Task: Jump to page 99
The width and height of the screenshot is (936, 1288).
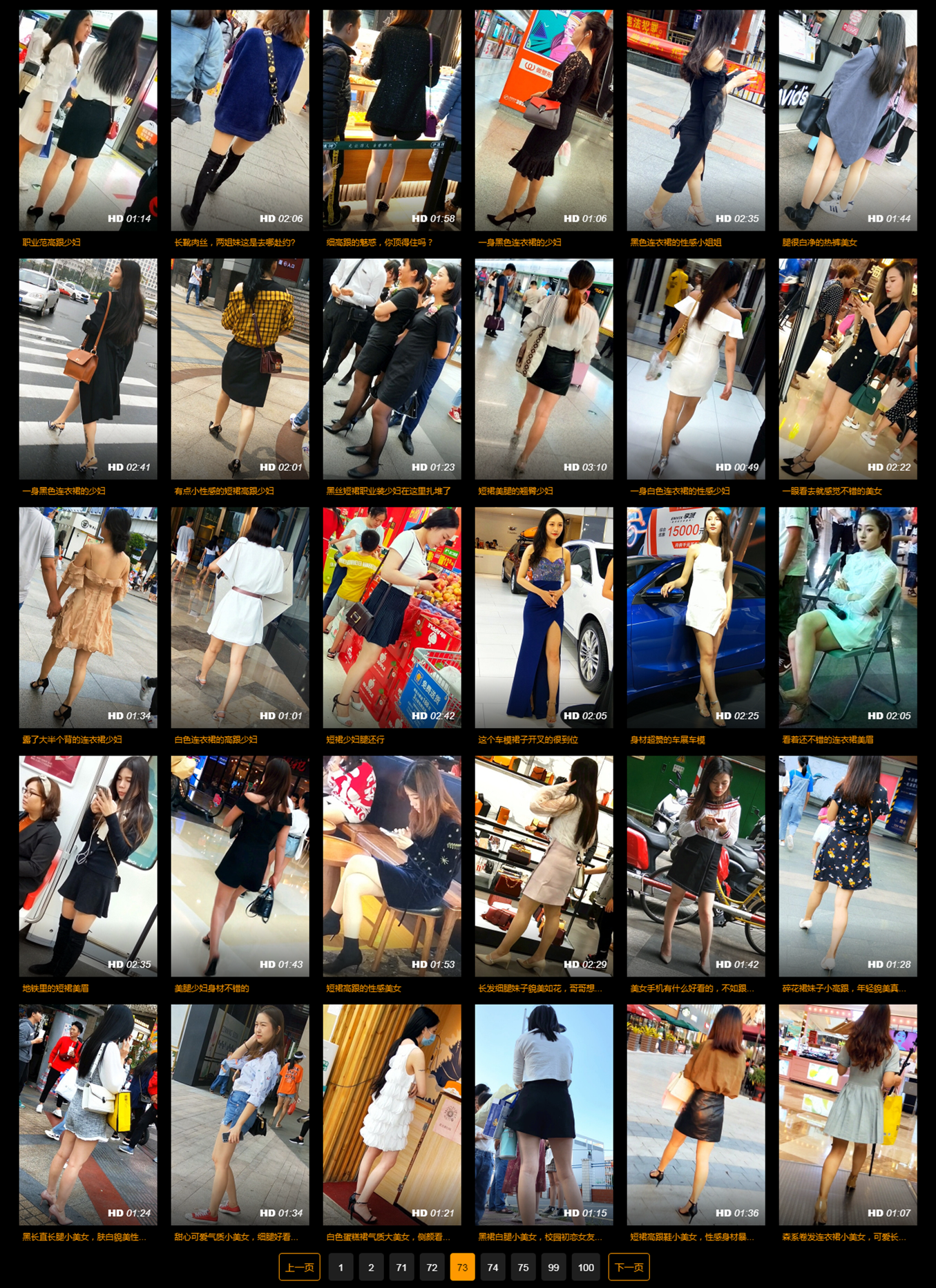Action: 553,1267
